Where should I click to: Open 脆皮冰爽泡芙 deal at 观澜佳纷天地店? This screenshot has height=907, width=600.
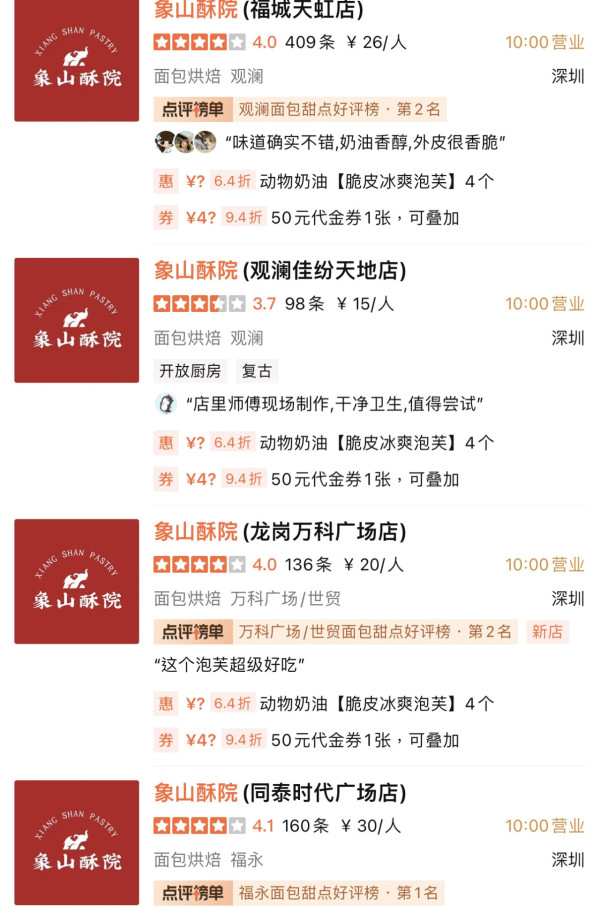click(375, 442)
